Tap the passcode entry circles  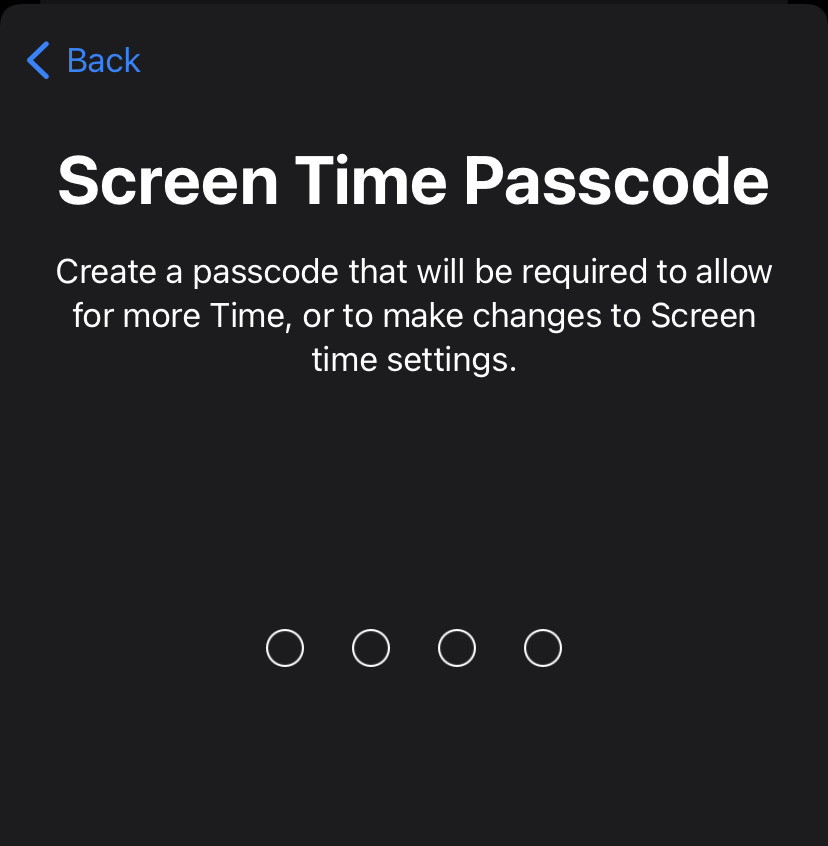coord(413,648)
